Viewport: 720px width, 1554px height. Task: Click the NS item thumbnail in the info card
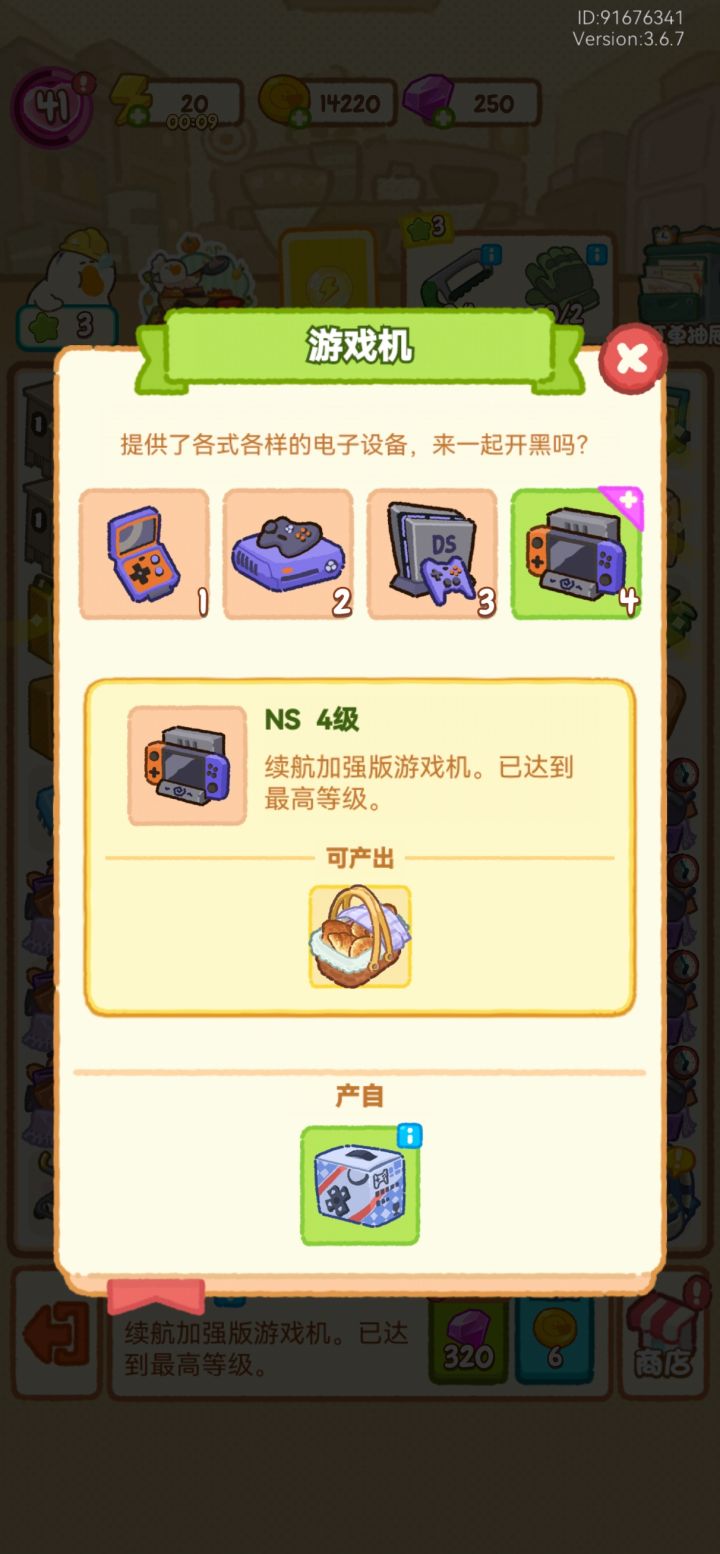[185, 766]
